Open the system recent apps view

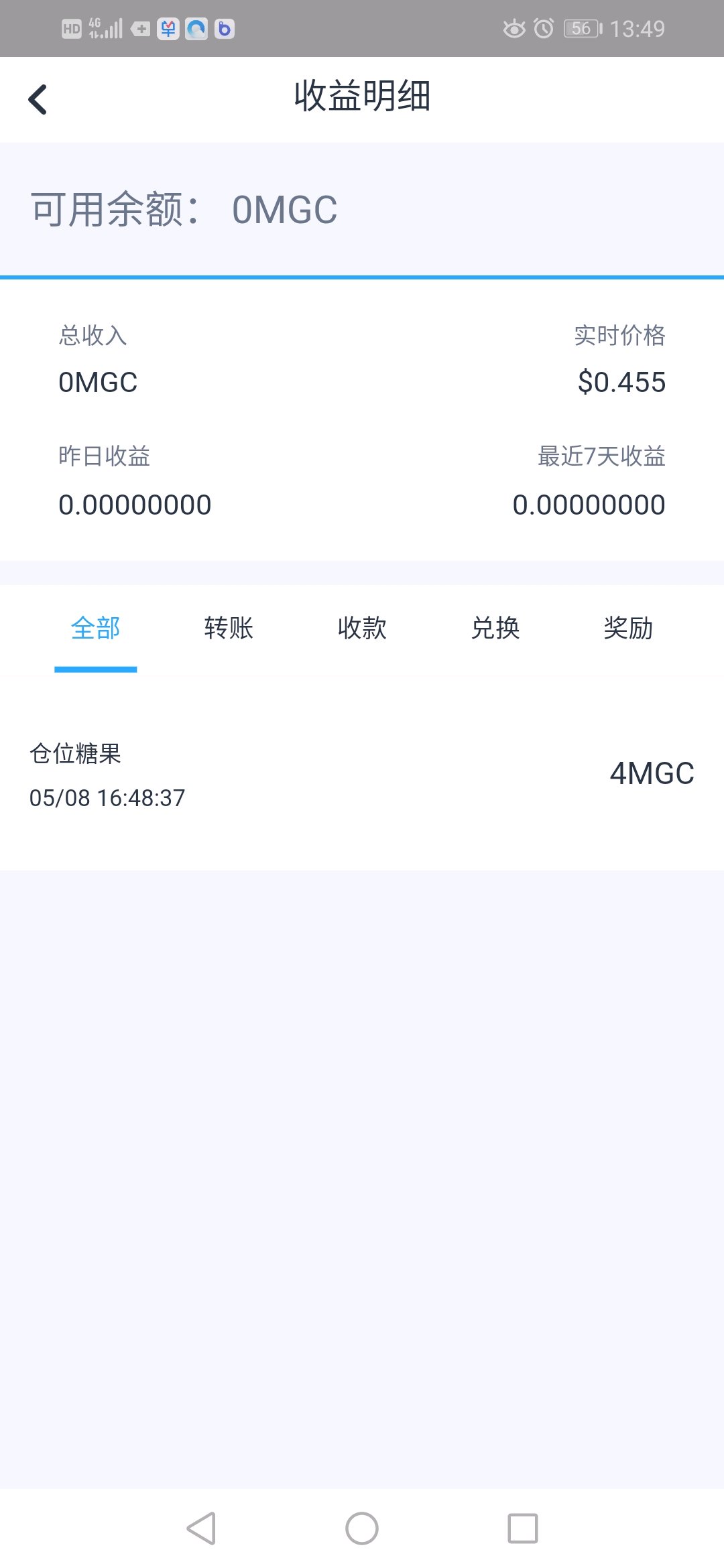point(523,1528)
